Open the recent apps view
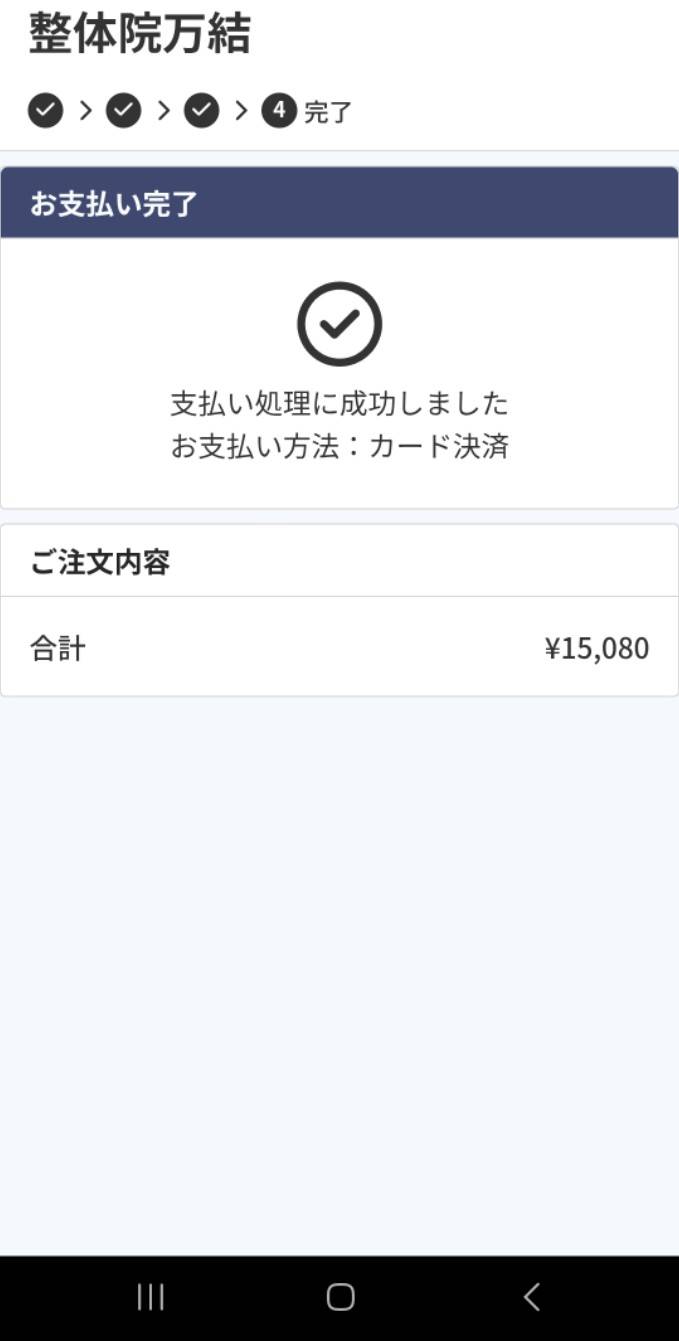The image size is (679, 1341). (150, 1297)
